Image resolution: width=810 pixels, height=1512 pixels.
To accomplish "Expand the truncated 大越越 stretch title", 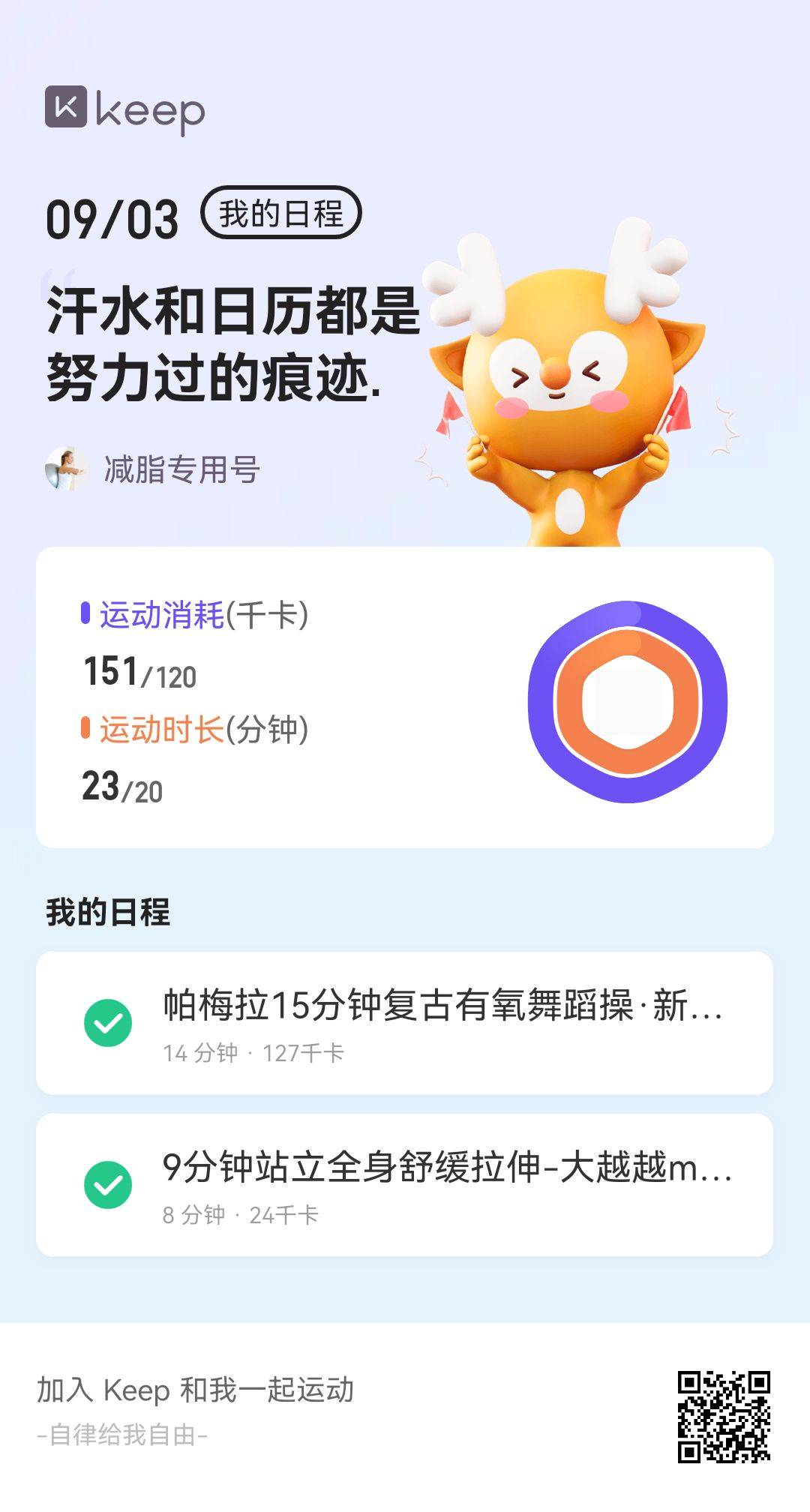I will [x=442, y=1168].
